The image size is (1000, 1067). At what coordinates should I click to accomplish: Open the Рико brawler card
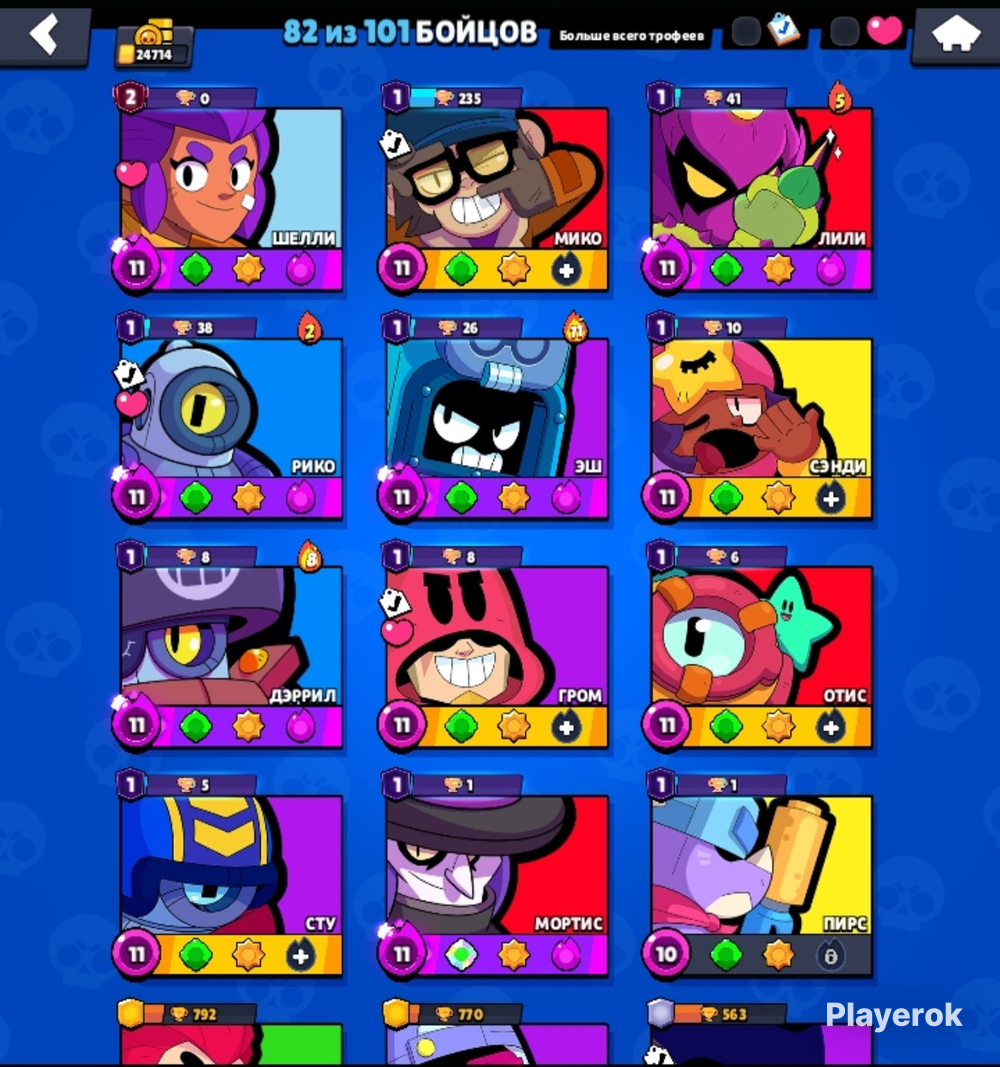(x=230, y=419)
